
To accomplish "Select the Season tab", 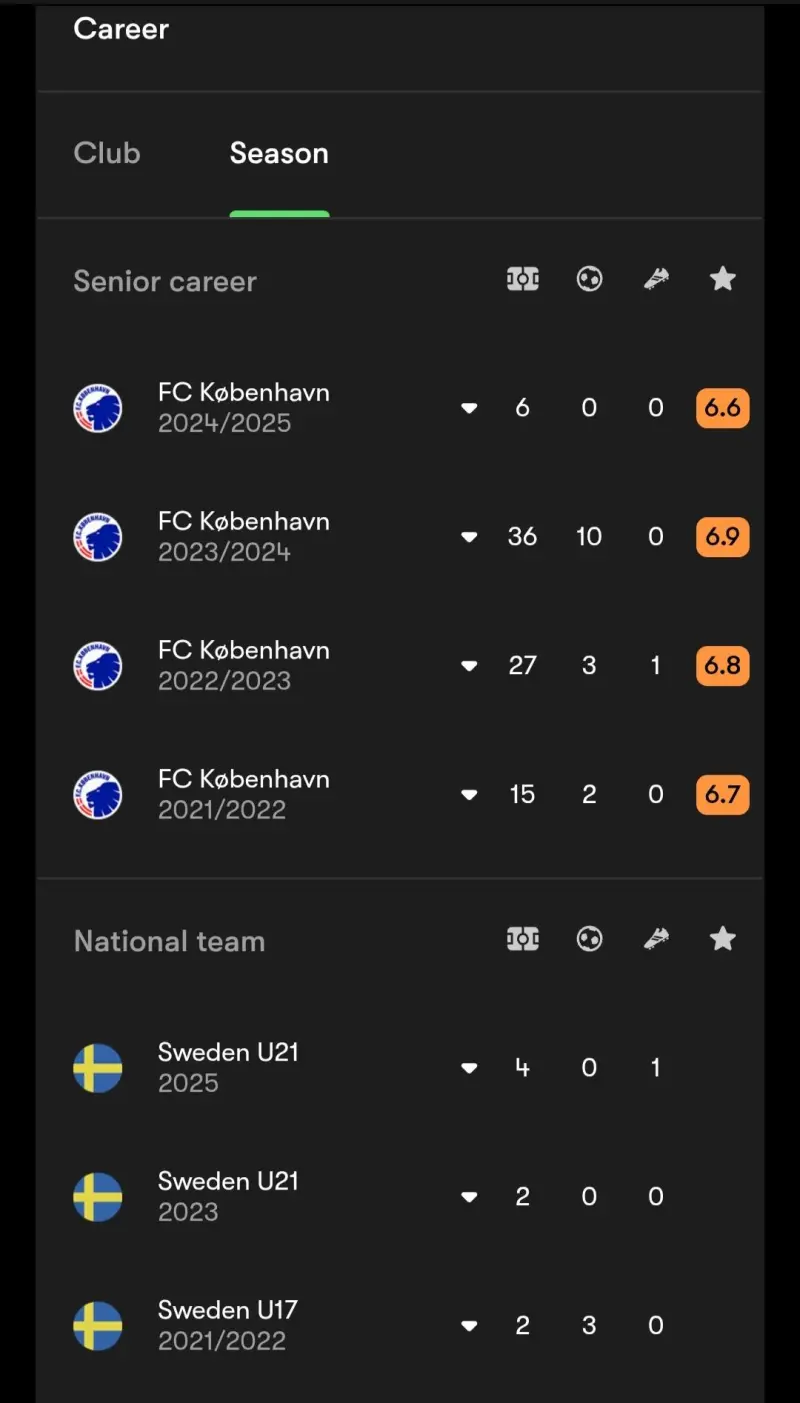I will [279, 153].
